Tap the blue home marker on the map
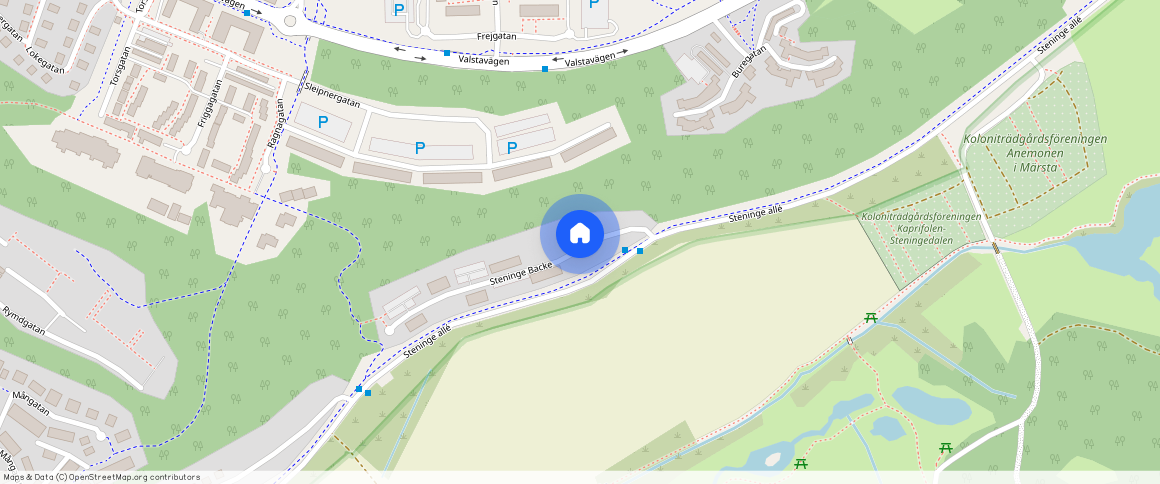Screen dimensions: 1160x484 [579, 234]
